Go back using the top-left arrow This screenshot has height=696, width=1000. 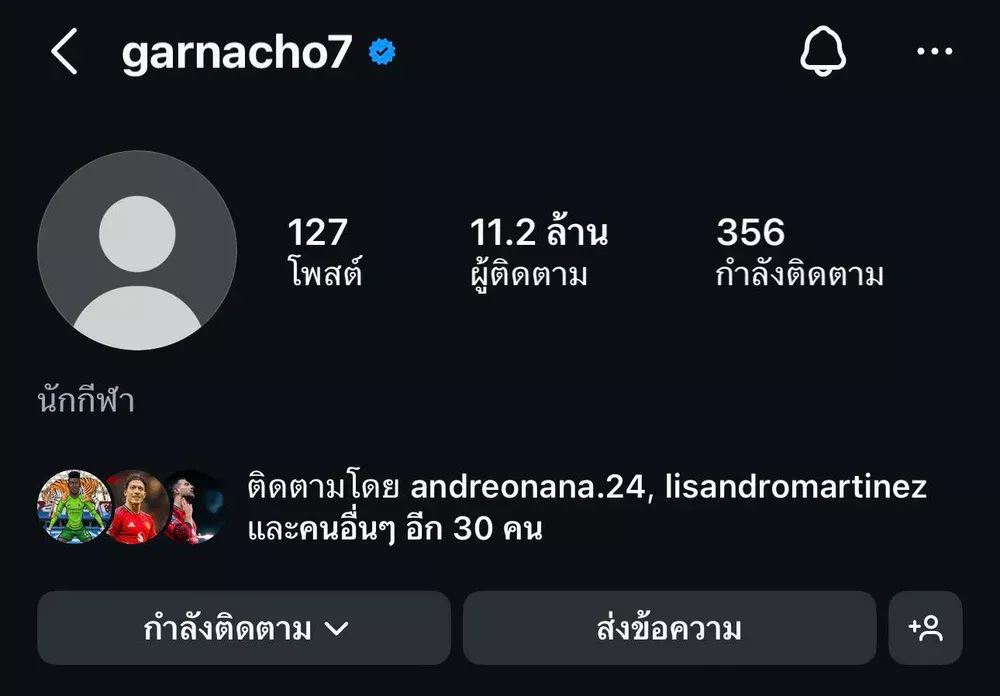coord(64,52)
